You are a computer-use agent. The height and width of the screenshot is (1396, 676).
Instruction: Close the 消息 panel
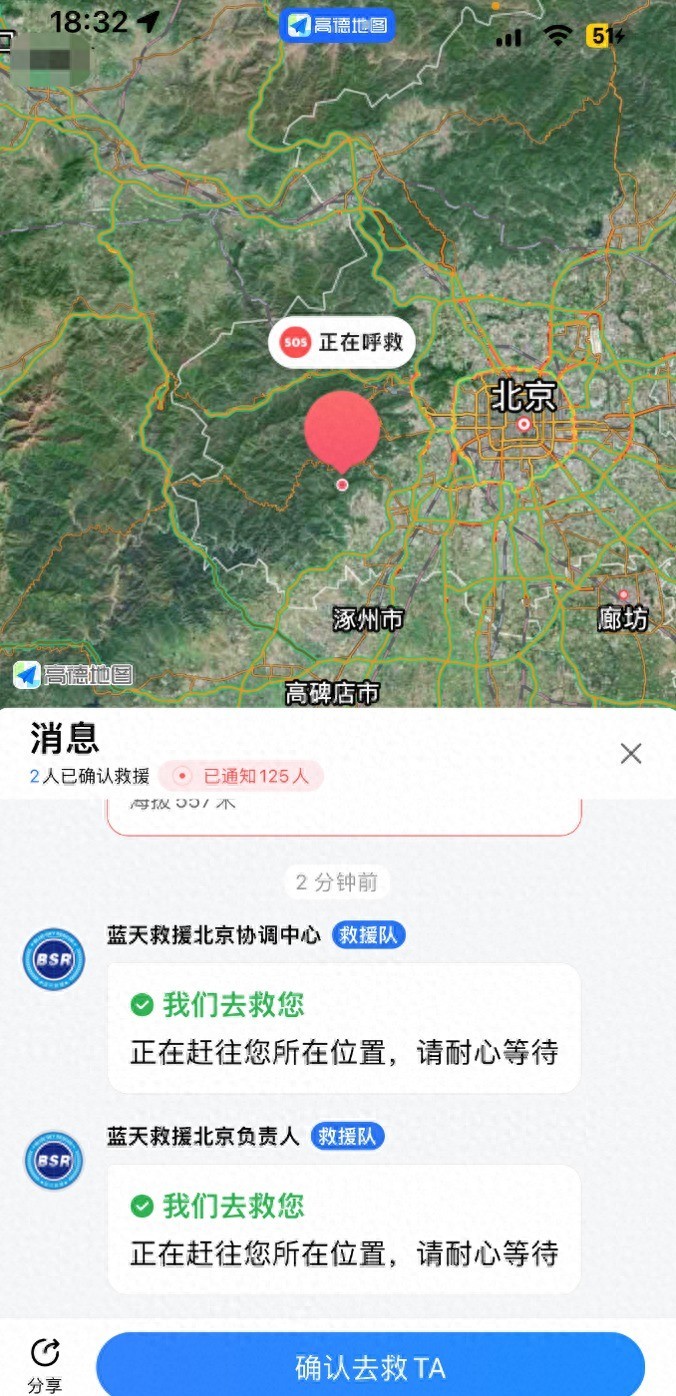tap(630, 754)
